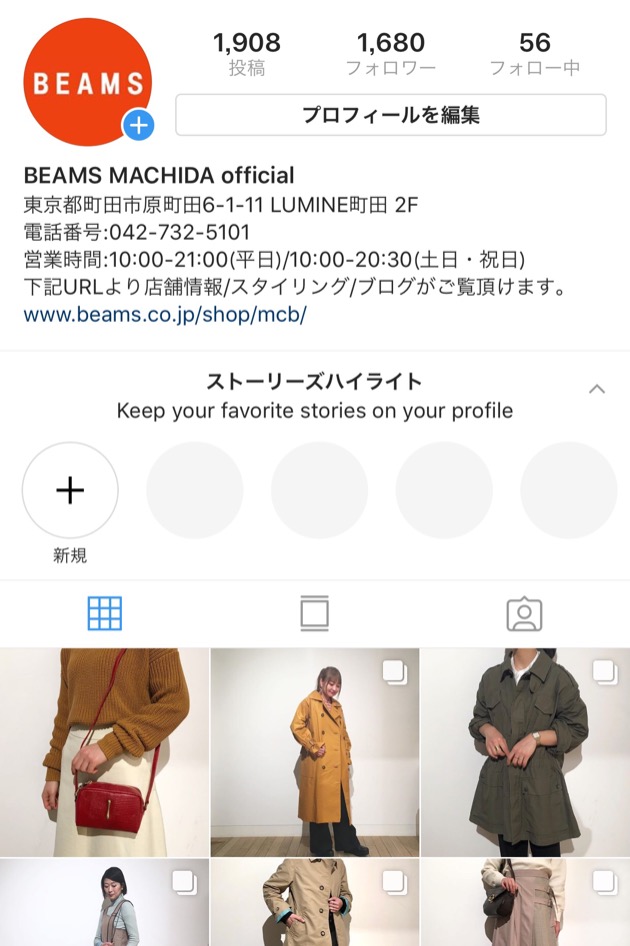Open the yellow trench coat post

coord(315,752)
